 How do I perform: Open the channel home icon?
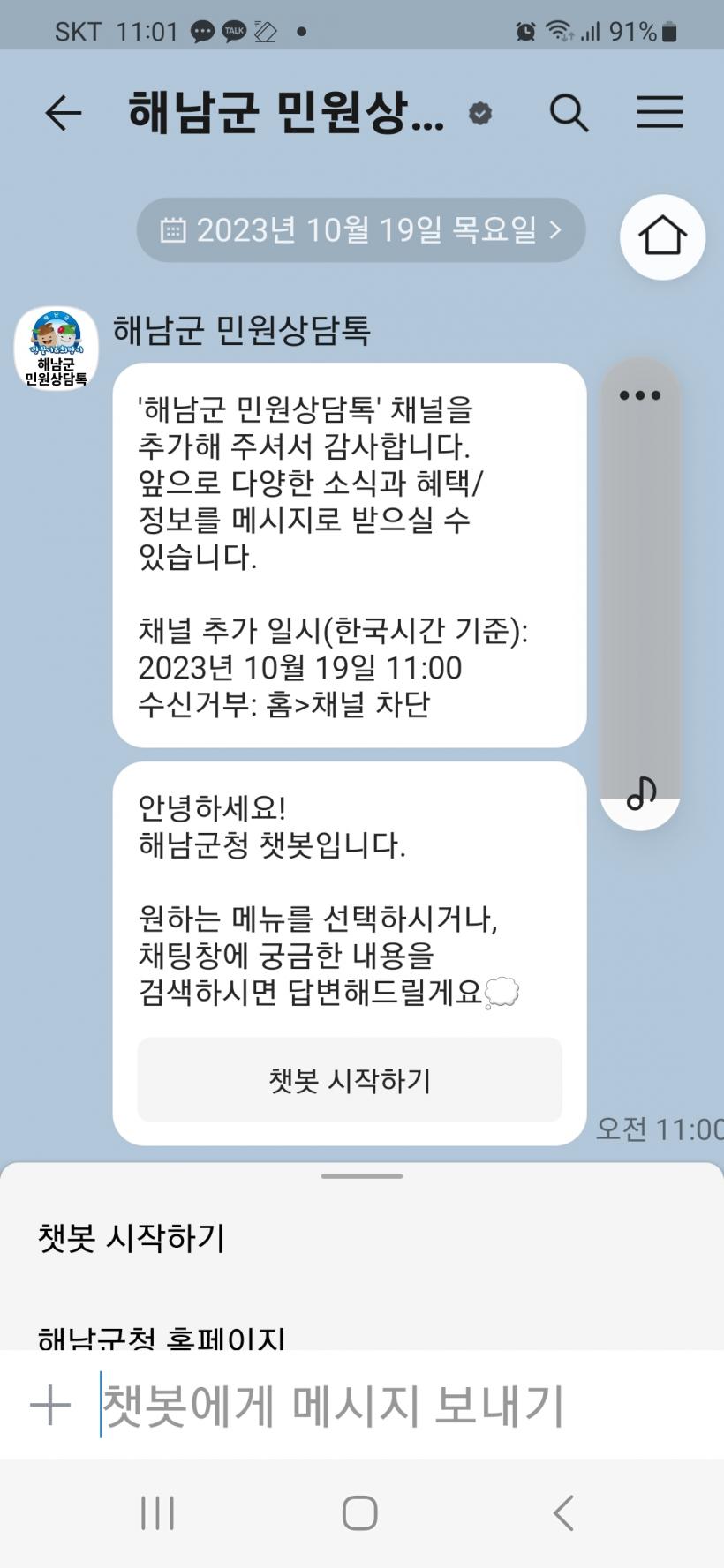(662, 236)
